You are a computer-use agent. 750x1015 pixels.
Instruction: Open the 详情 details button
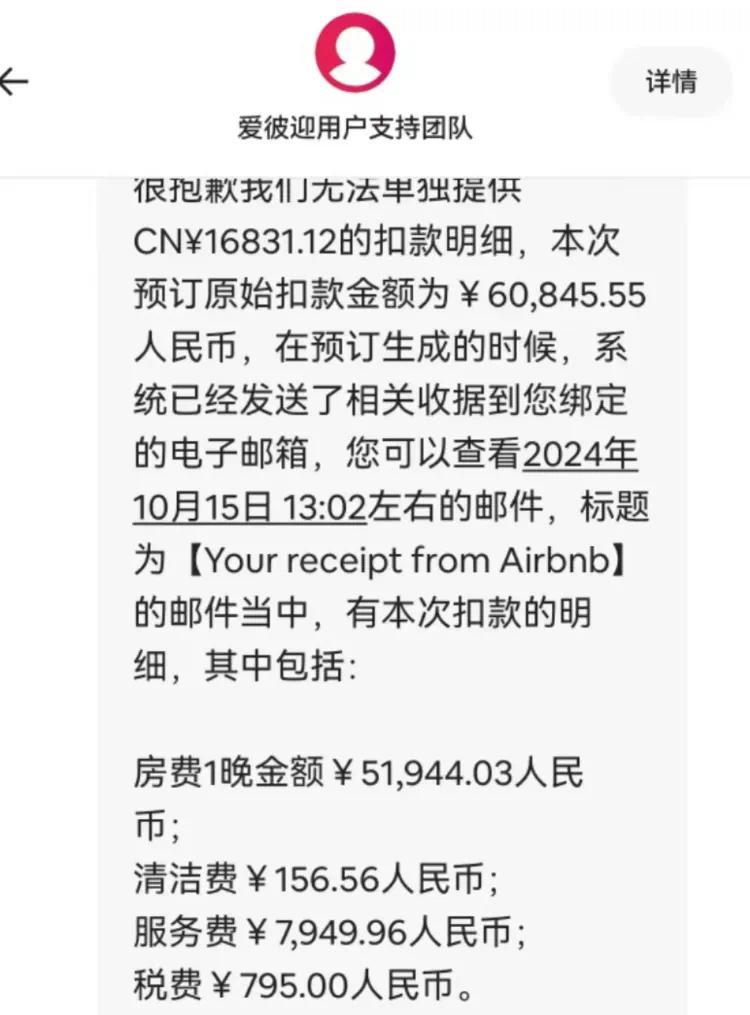(x=671, y=82)
